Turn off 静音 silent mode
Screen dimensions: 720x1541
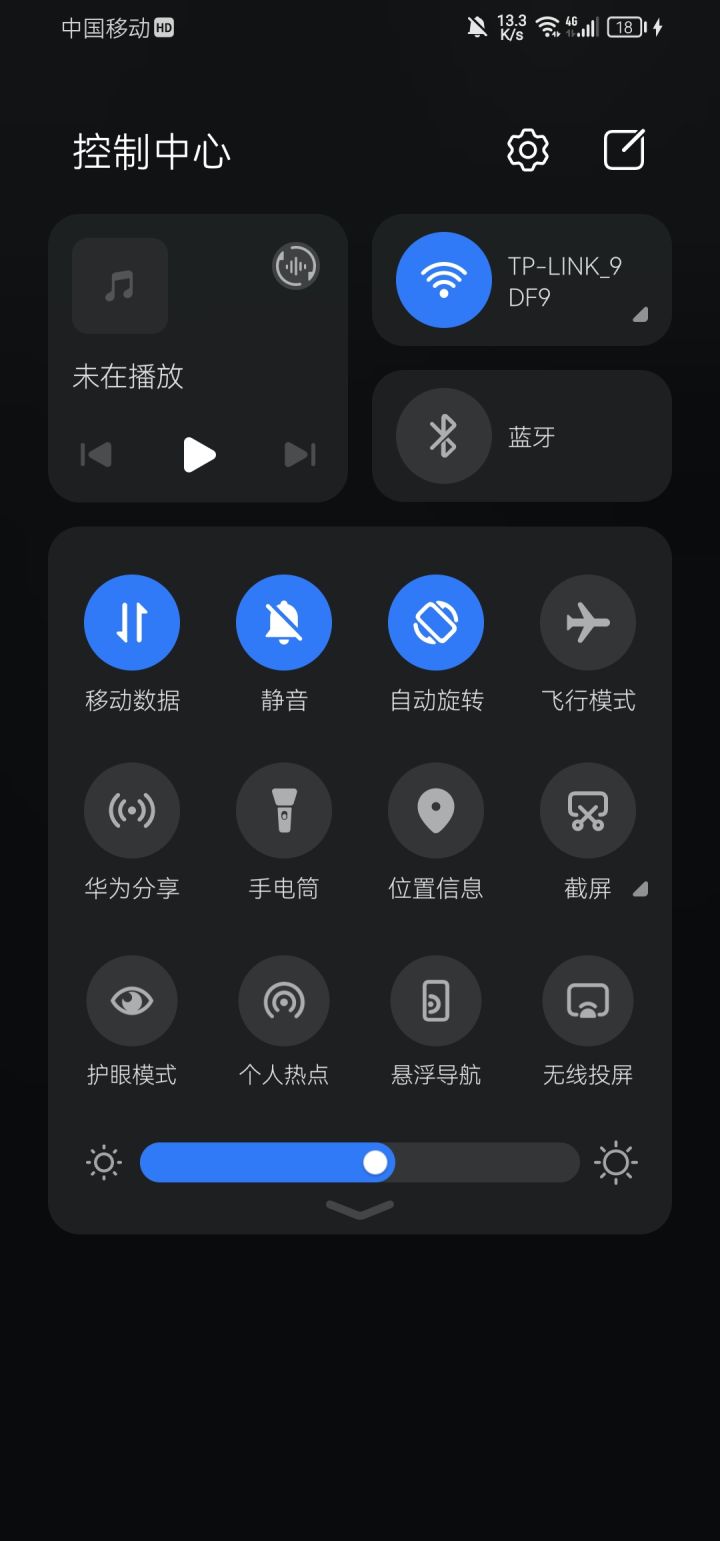coord(284,622)
